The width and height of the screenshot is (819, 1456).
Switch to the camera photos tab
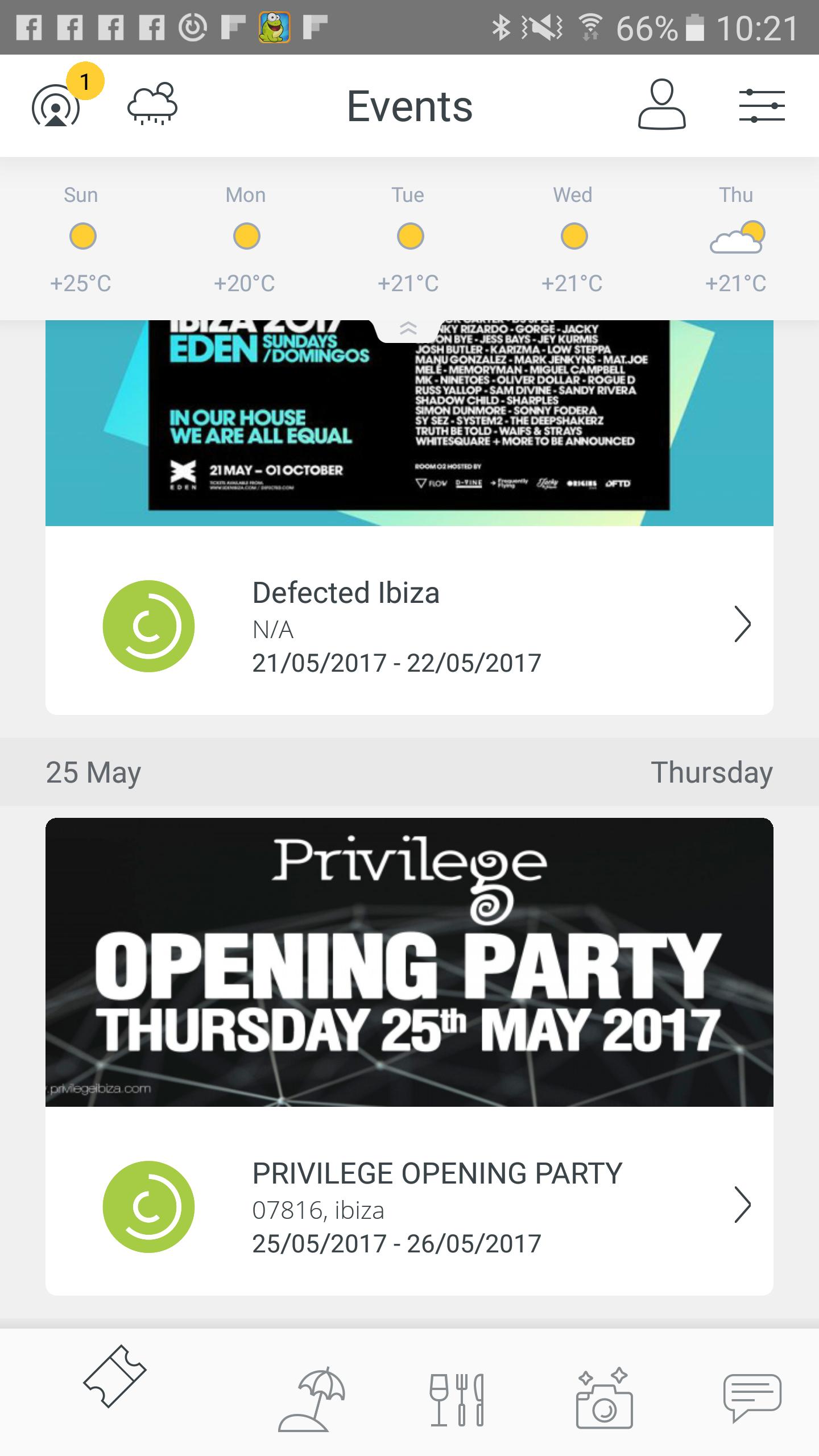pyautogui.click(x=604, y=1399)
